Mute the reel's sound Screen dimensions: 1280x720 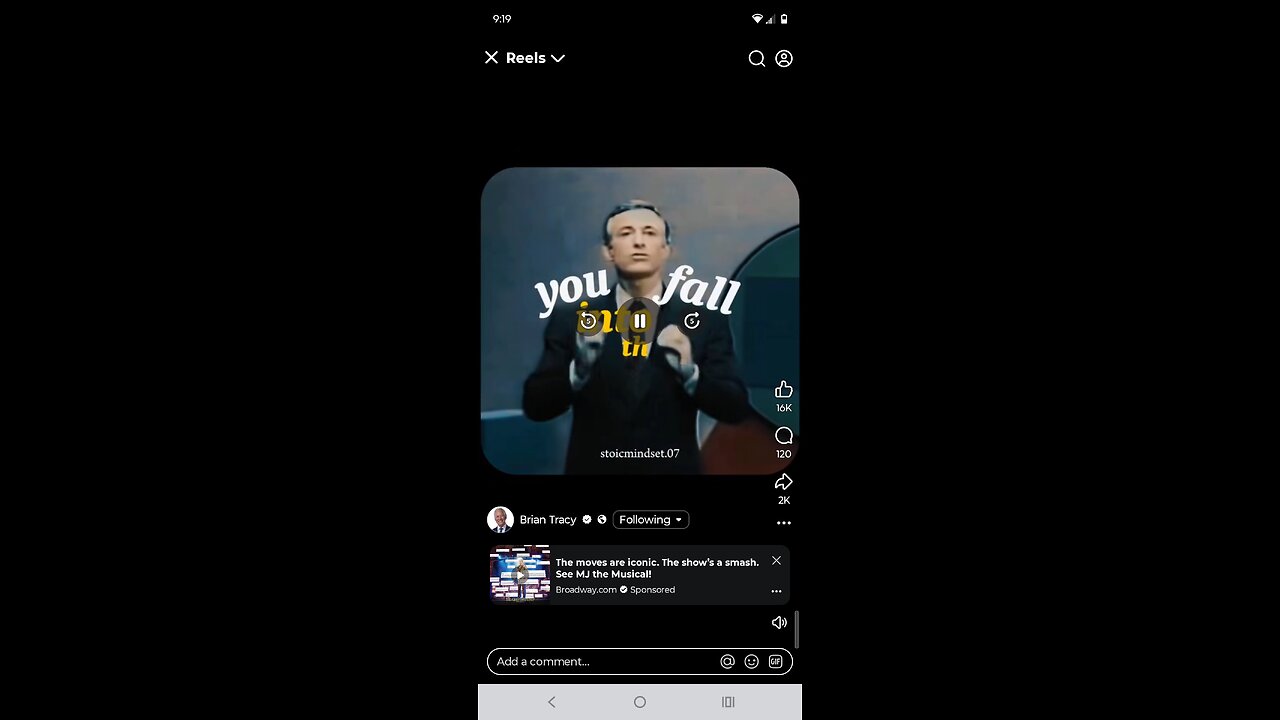(x=779, y=623)
